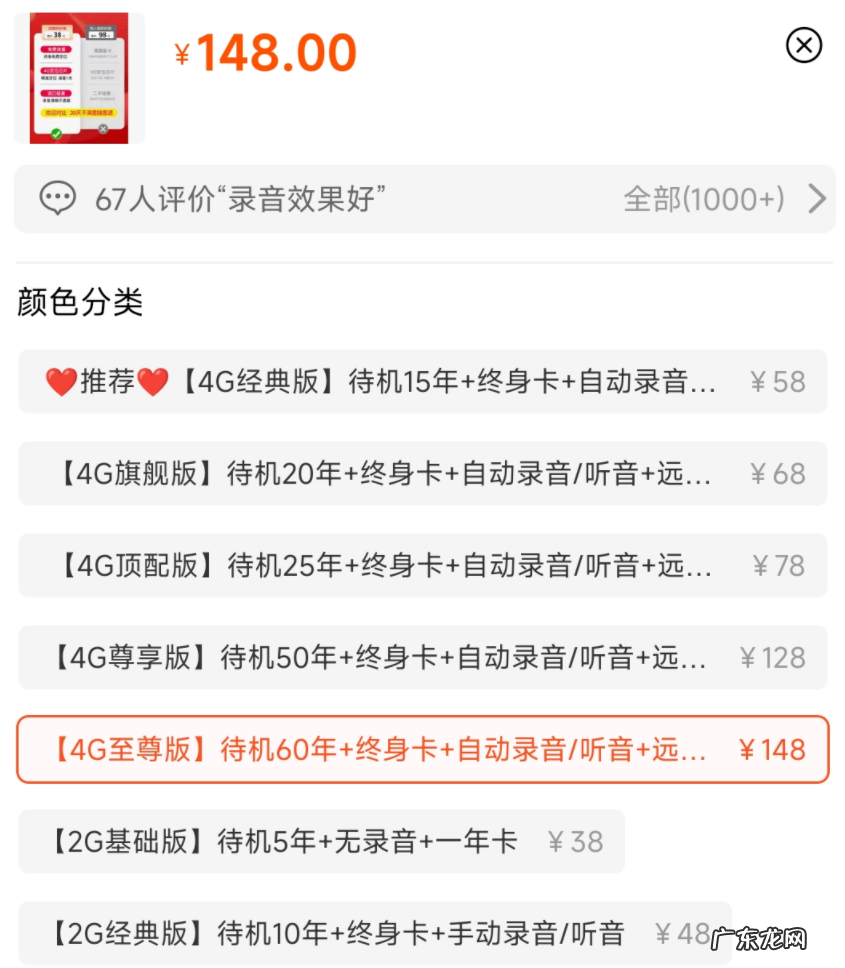The height and width of the screenshot is (968, 845).
Task: Click the ¥128 label on 尊享版 row
Action: point(773,657)
